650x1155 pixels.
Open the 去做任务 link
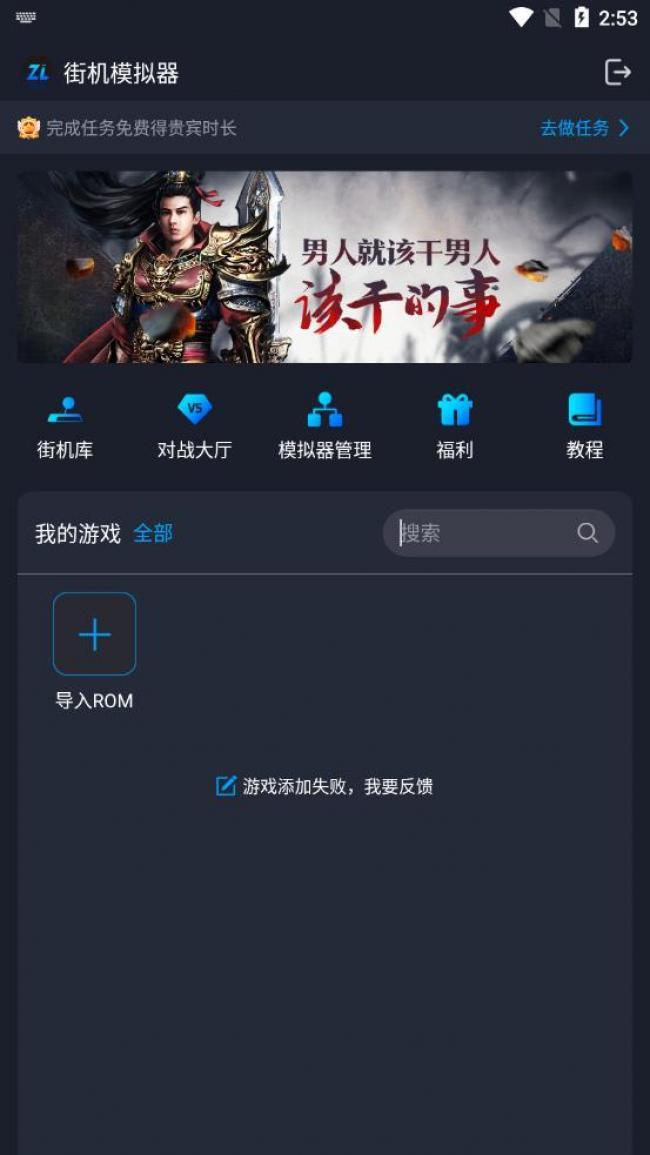pos(584,128)
